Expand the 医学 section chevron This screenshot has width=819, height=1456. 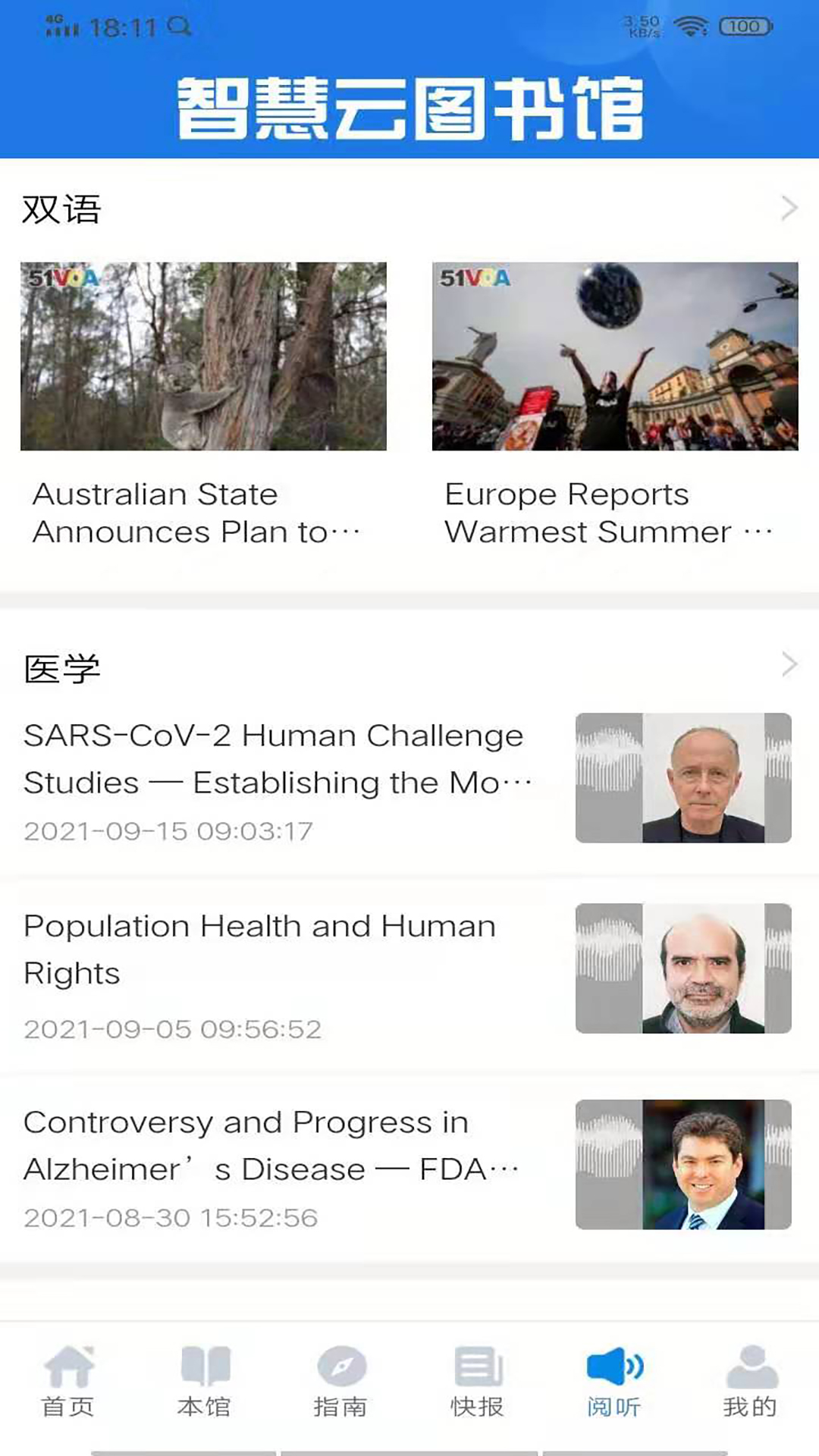pos(789,665)
